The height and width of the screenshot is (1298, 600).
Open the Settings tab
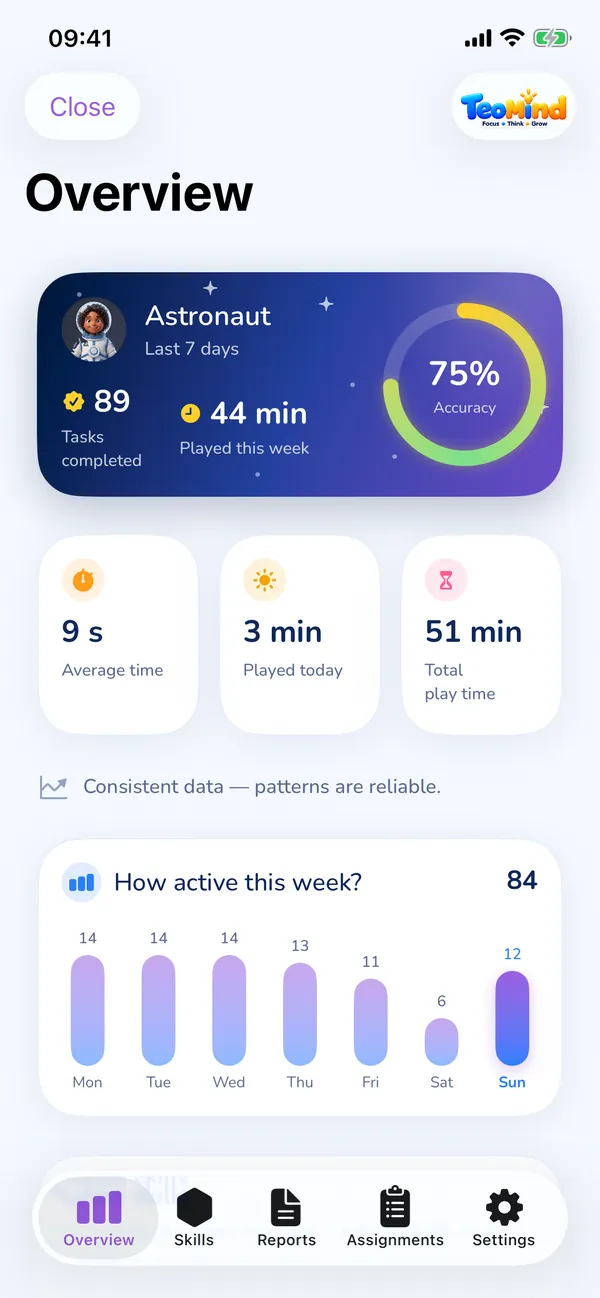pos(503,1218)
